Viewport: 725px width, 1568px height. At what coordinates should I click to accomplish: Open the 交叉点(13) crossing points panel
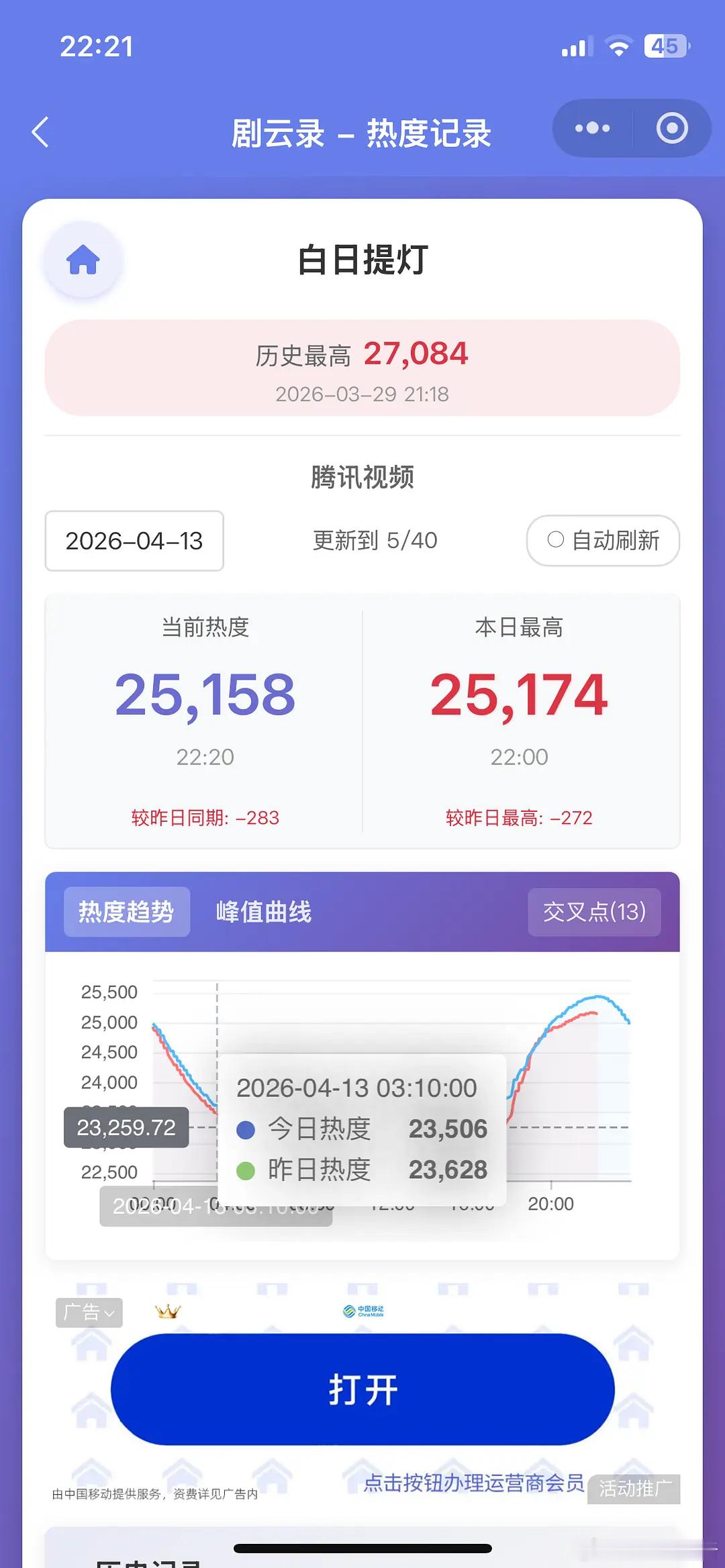coord(593,911)
